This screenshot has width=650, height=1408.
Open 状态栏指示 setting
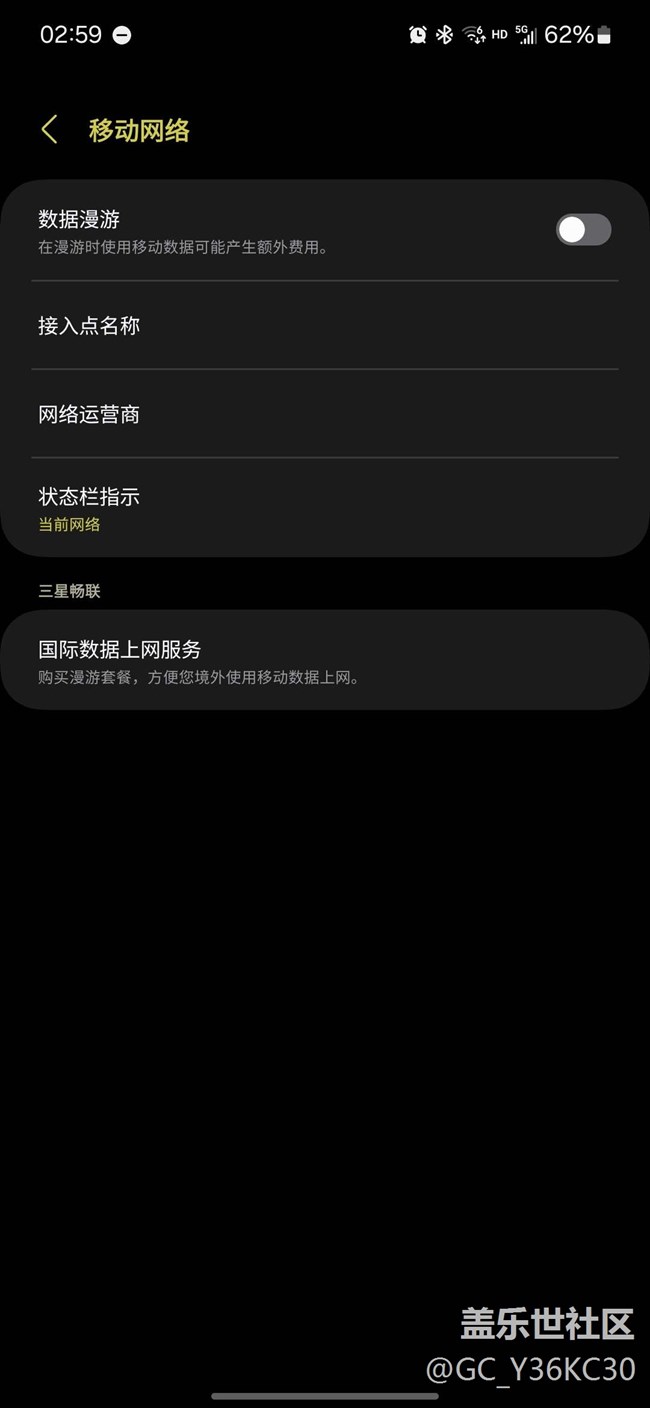325,508
